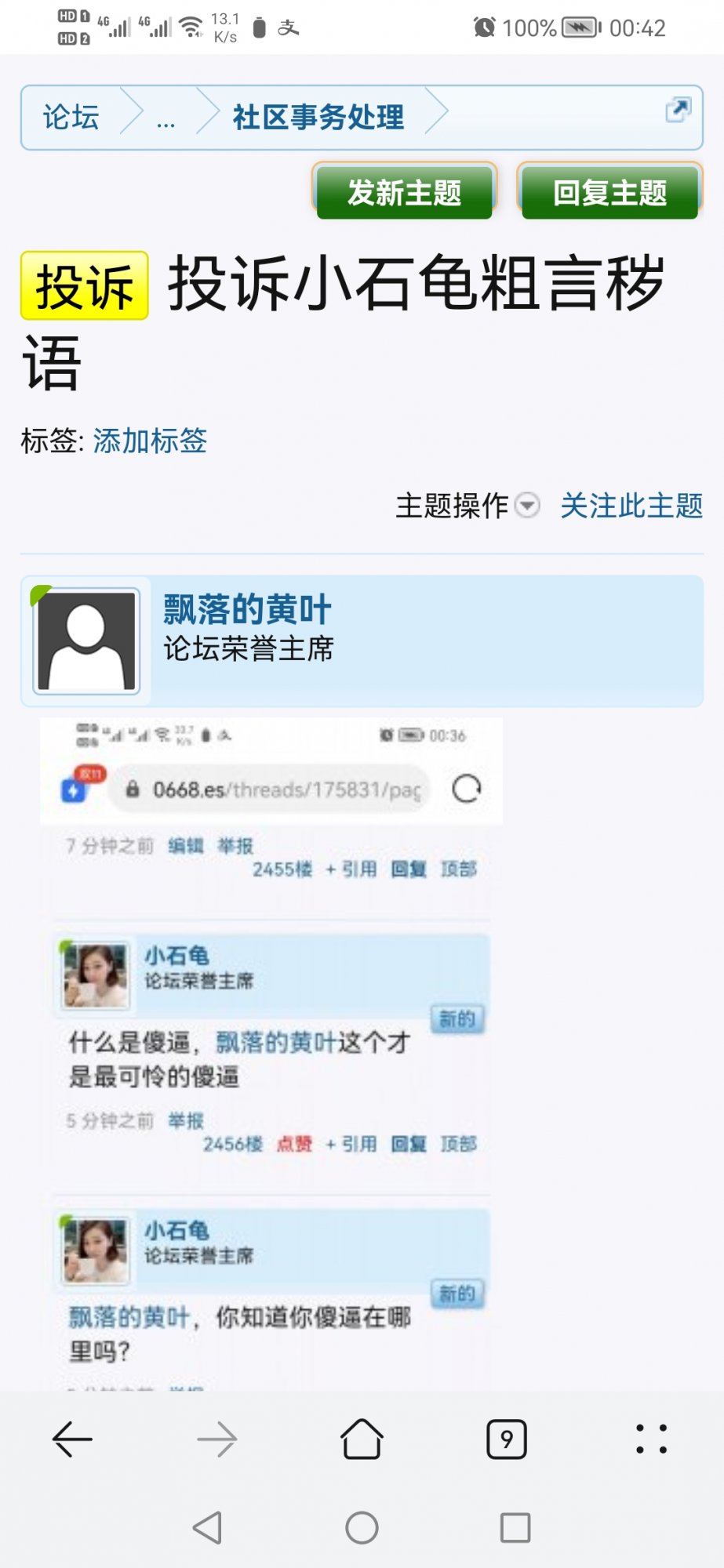Expand the breadcrumb ellipsis item
The image size is (724, 1568).
166,119
